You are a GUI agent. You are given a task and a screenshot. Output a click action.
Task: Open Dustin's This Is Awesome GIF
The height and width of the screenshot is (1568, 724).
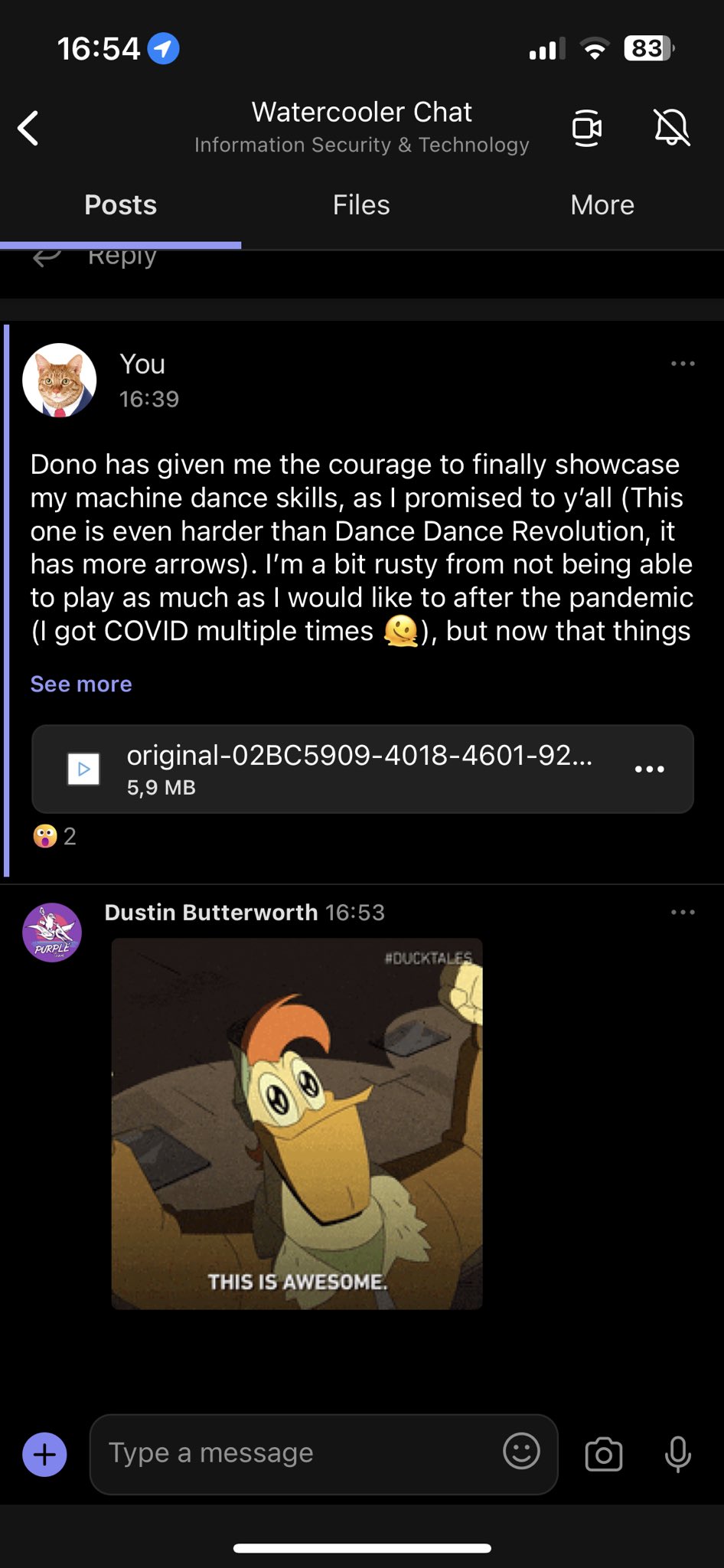(297, 1123)
